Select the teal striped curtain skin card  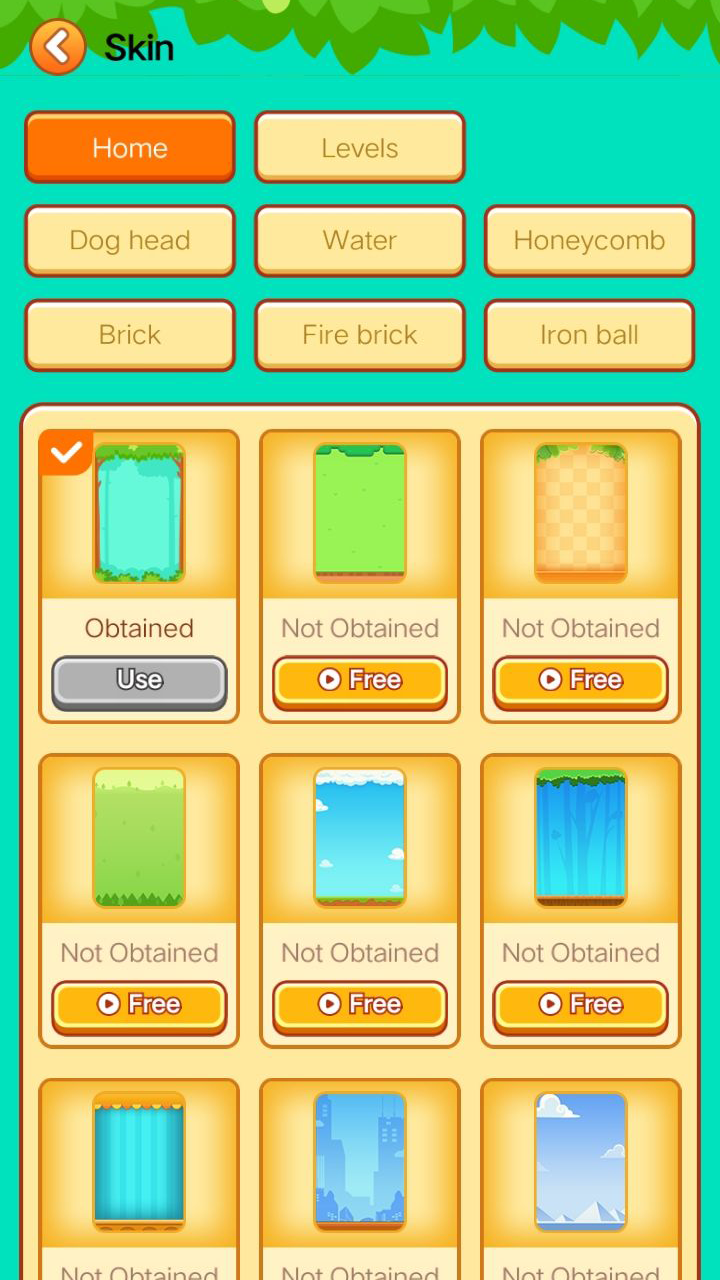tap(139, 1161)
